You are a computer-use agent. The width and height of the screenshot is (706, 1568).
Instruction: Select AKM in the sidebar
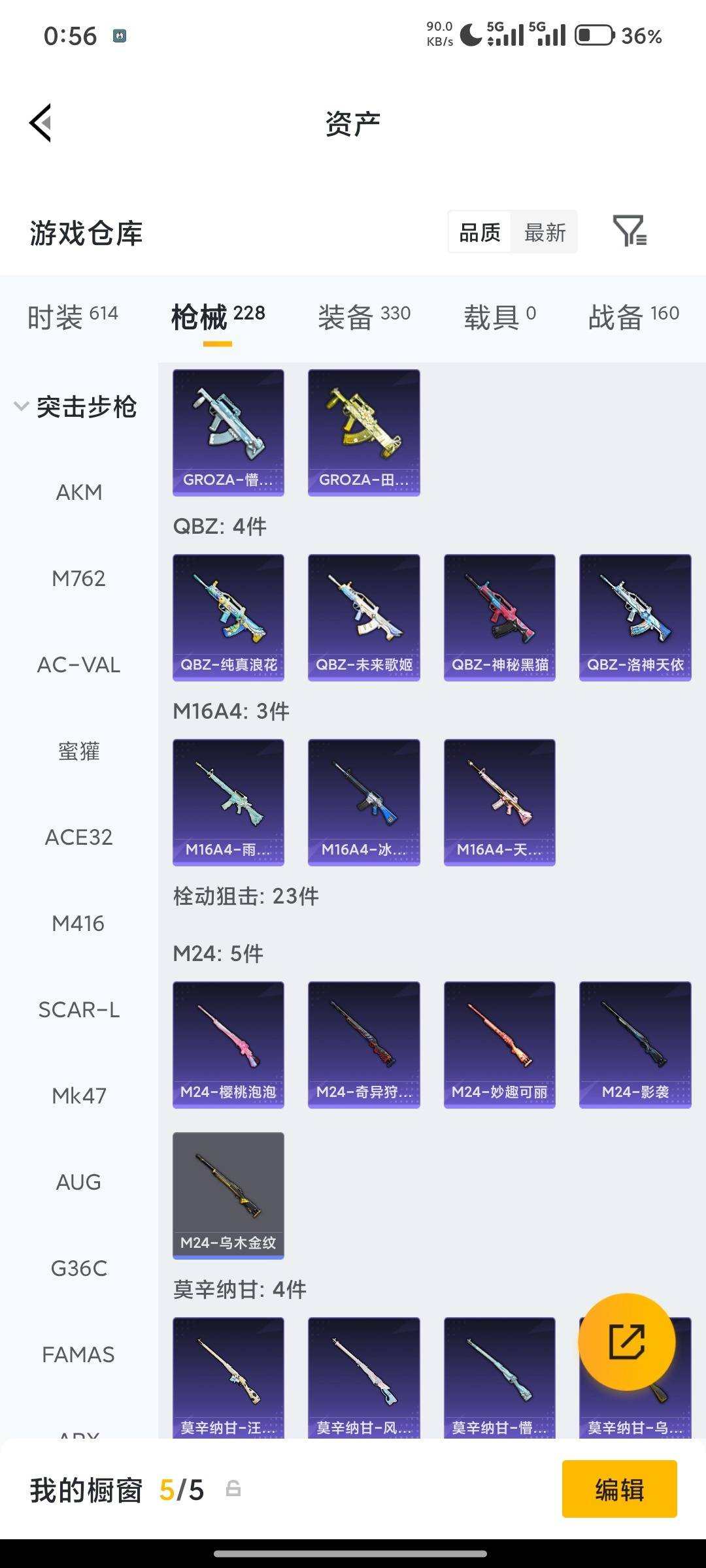[78, 492]
